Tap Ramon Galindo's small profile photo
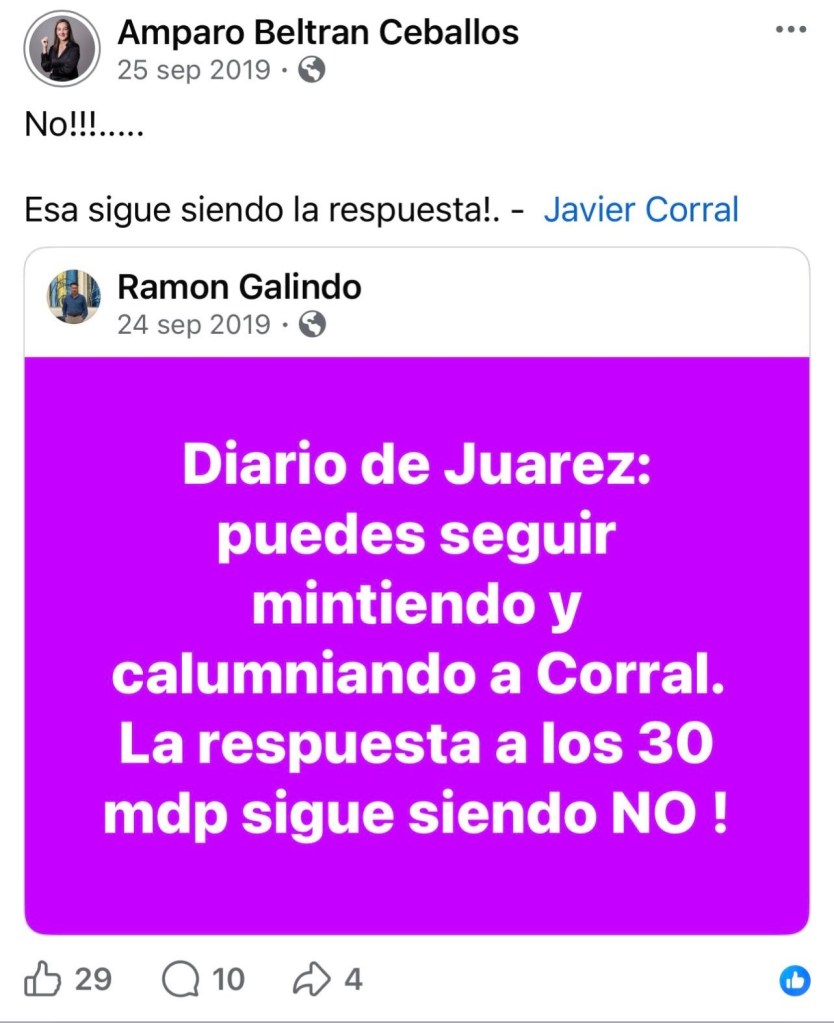Viewport: 834px width, 1023px height. [74, 297]
